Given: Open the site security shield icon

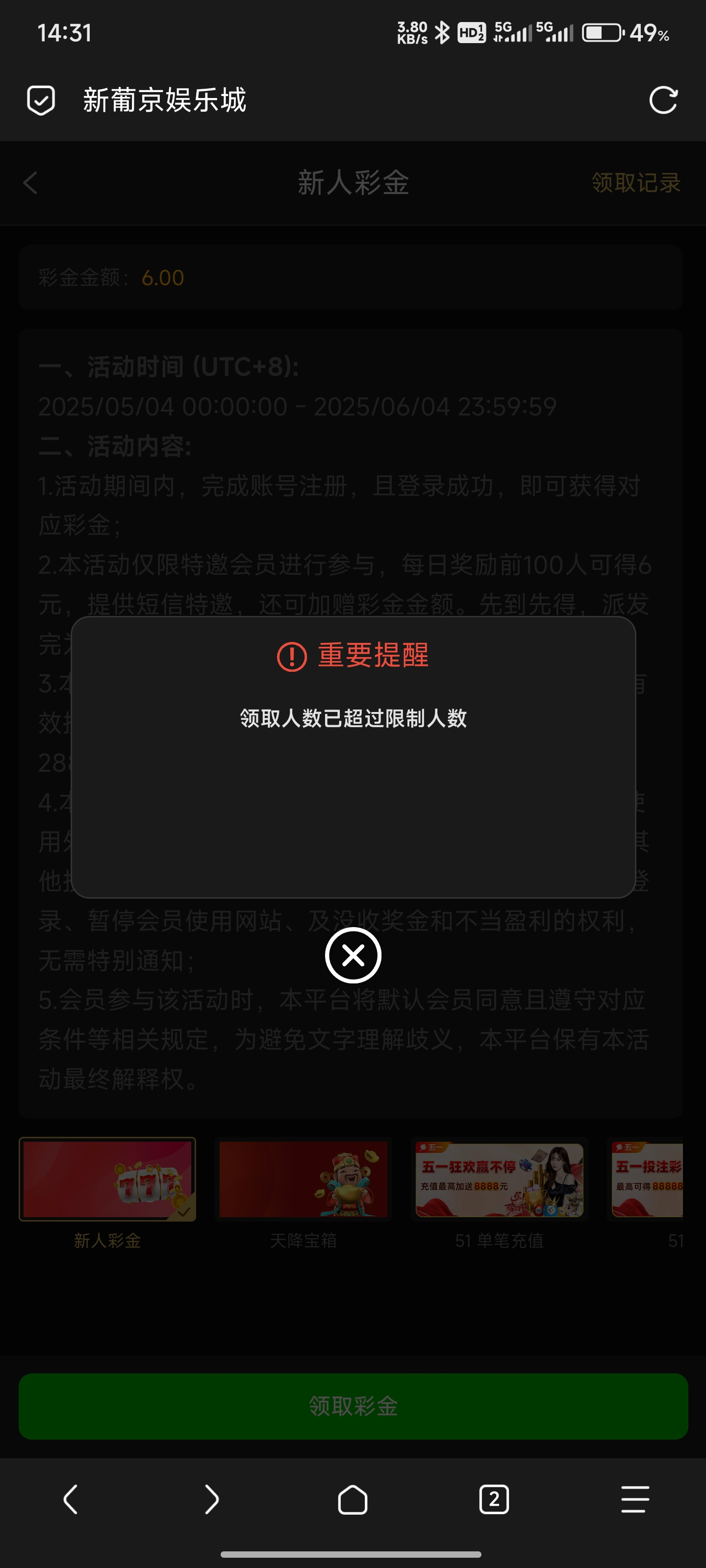Looking at the screenshot, I should coord(41,100).
